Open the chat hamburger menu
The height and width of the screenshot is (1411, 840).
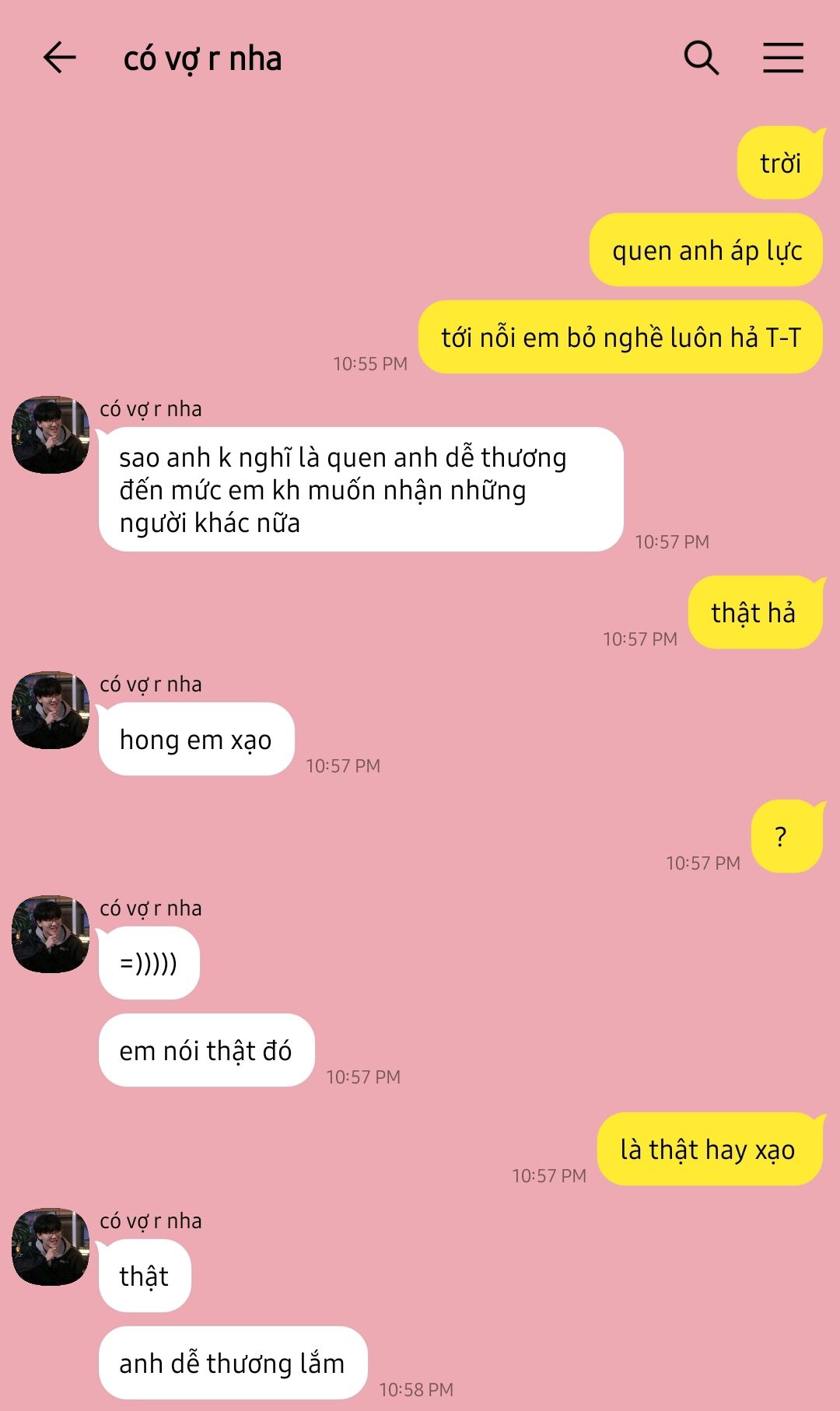782,58
